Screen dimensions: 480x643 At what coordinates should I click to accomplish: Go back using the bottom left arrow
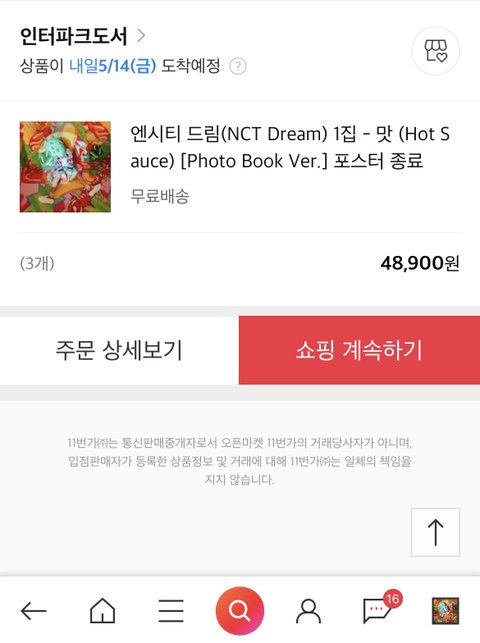click(34, 611)
